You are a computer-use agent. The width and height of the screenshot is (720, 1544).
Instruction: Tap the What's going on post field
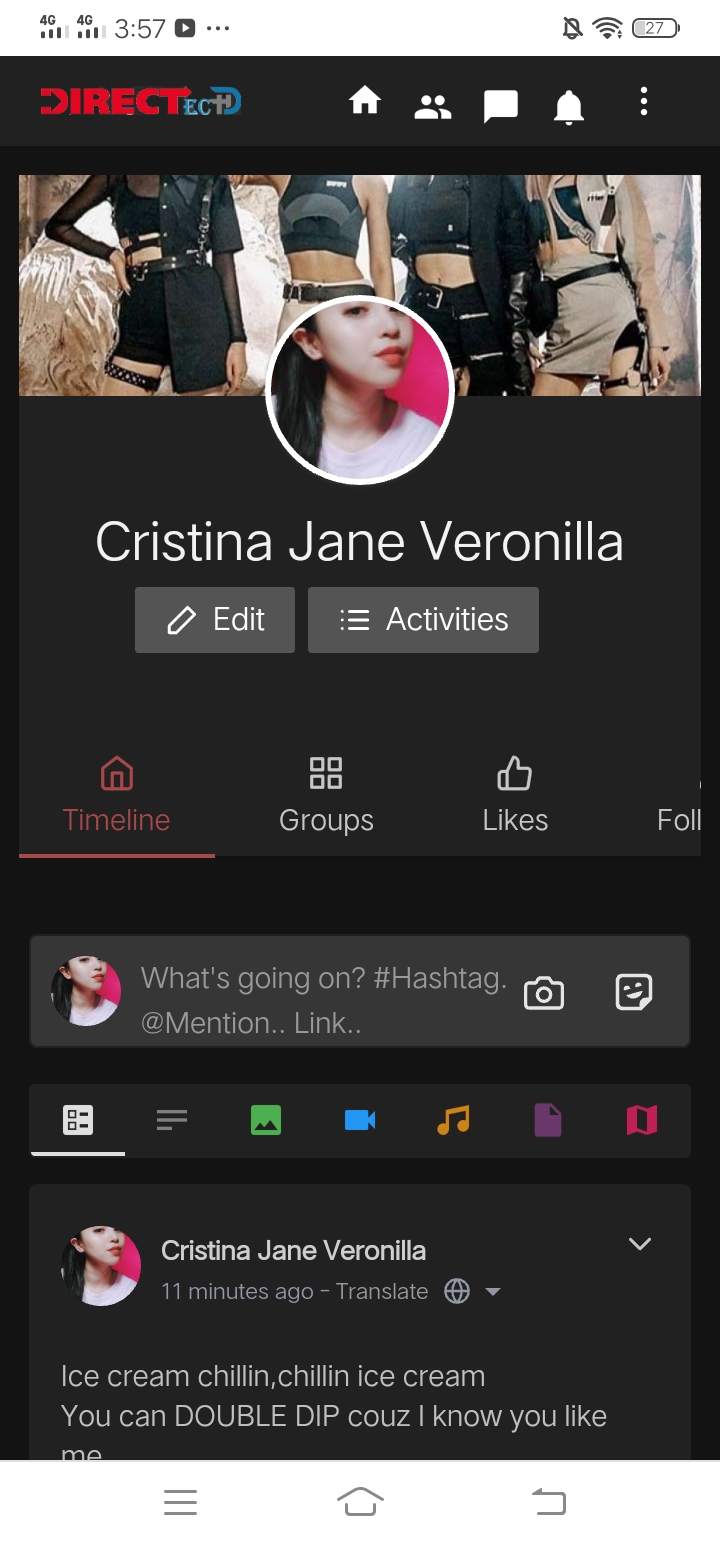[x=324, y=1000]
